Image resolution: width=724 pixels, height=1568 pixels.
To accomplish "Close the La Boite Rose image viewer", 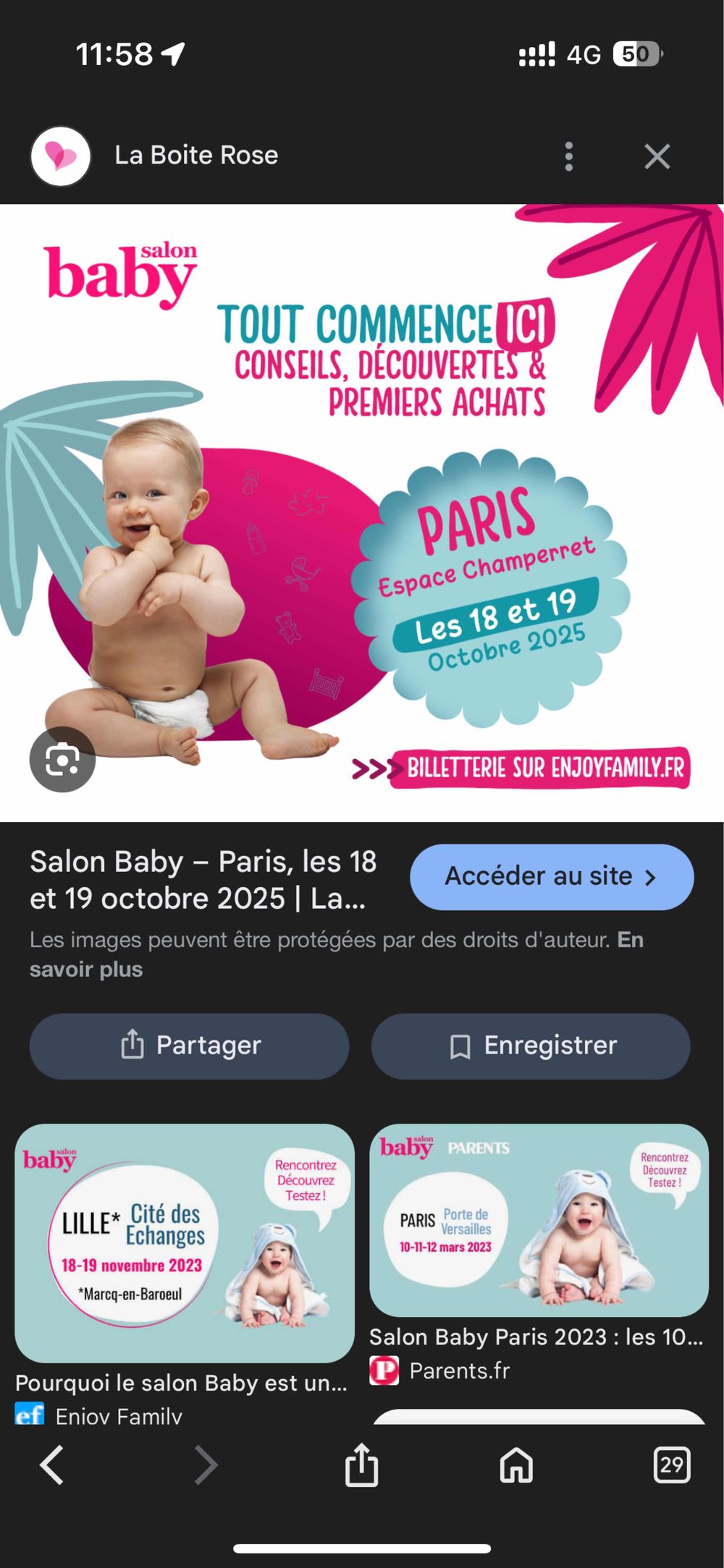I will pyautogui.click(x=657, y=156).
